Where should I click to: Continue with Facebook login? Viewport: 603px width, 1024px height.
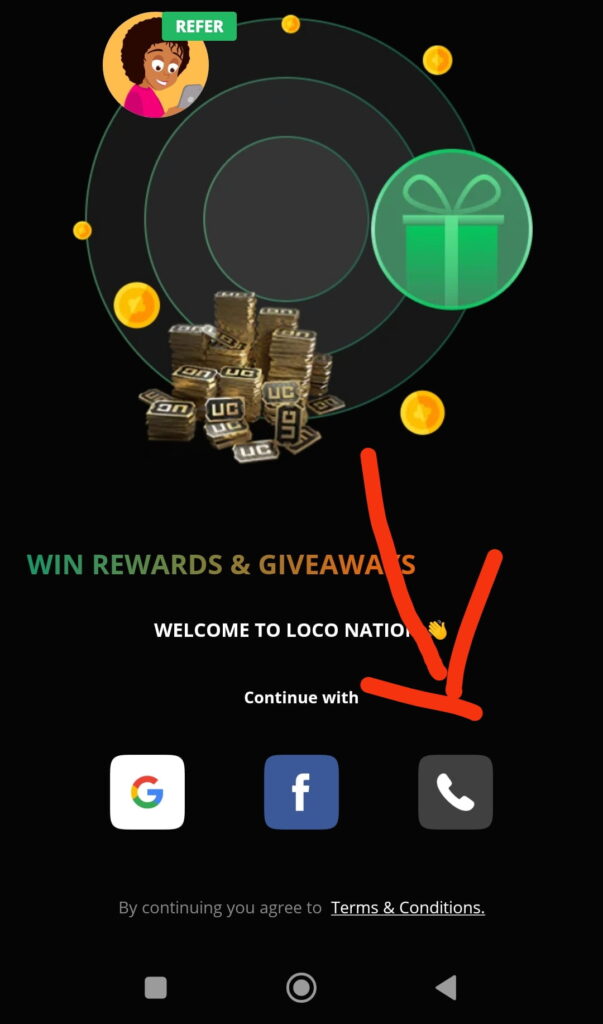(x=301, y=792)
